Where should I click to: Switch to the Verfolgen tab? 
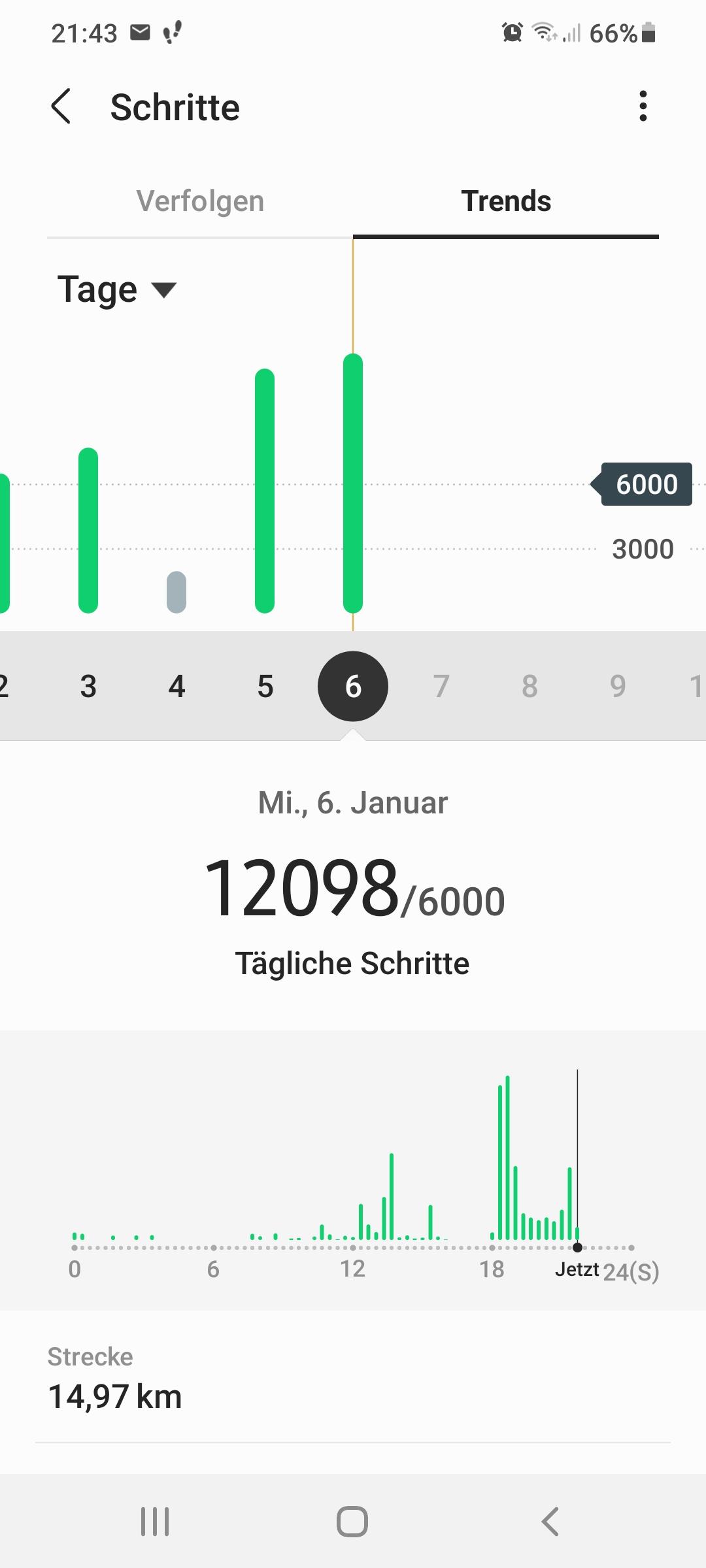point(200,201)
